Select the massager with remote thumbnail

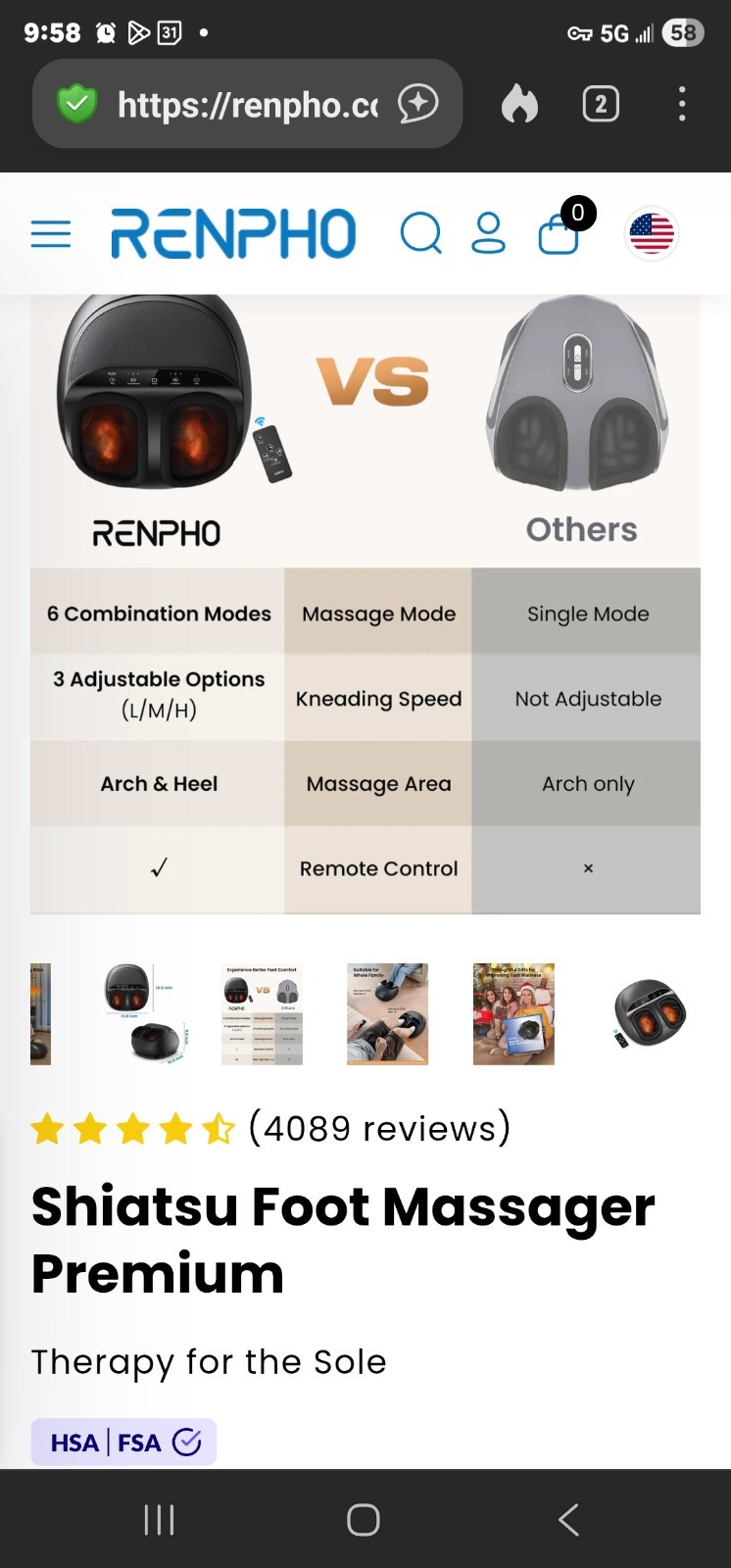649,1013
